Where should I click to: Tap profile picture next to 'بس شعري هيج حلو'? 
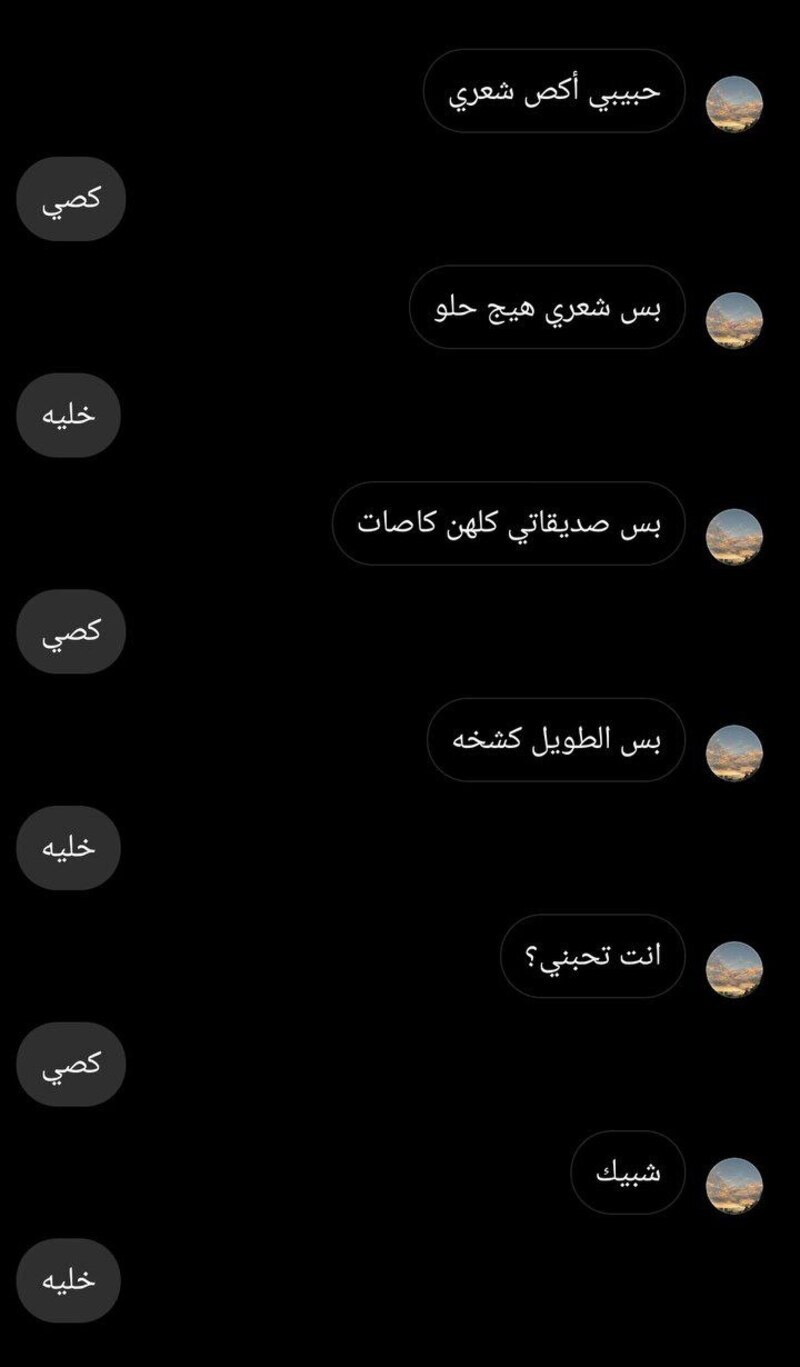pos(734,320)
